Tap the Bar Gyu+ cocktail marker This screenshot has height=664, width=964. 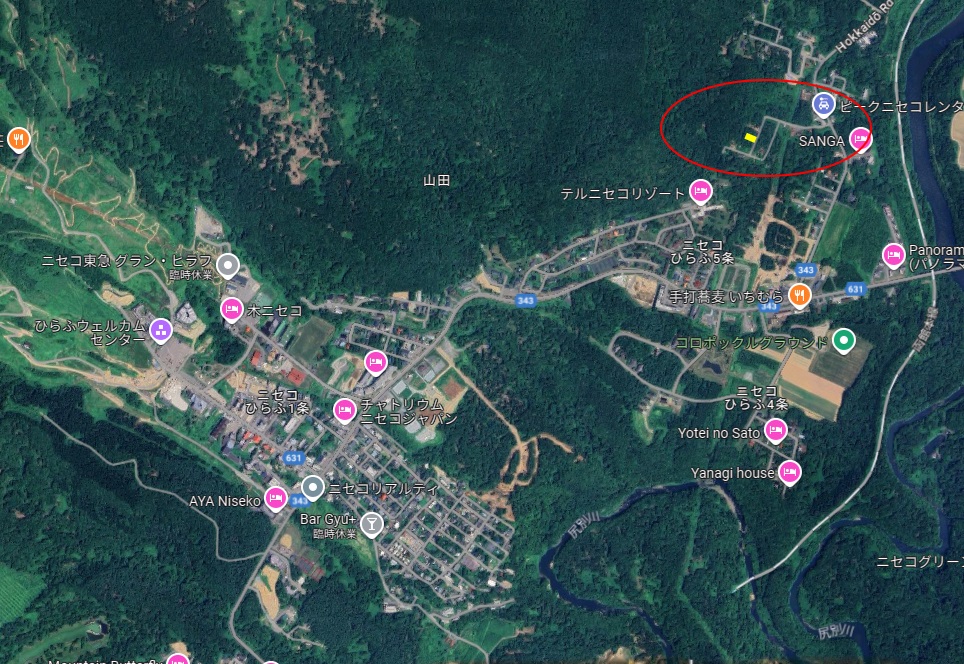coord(371,522)
